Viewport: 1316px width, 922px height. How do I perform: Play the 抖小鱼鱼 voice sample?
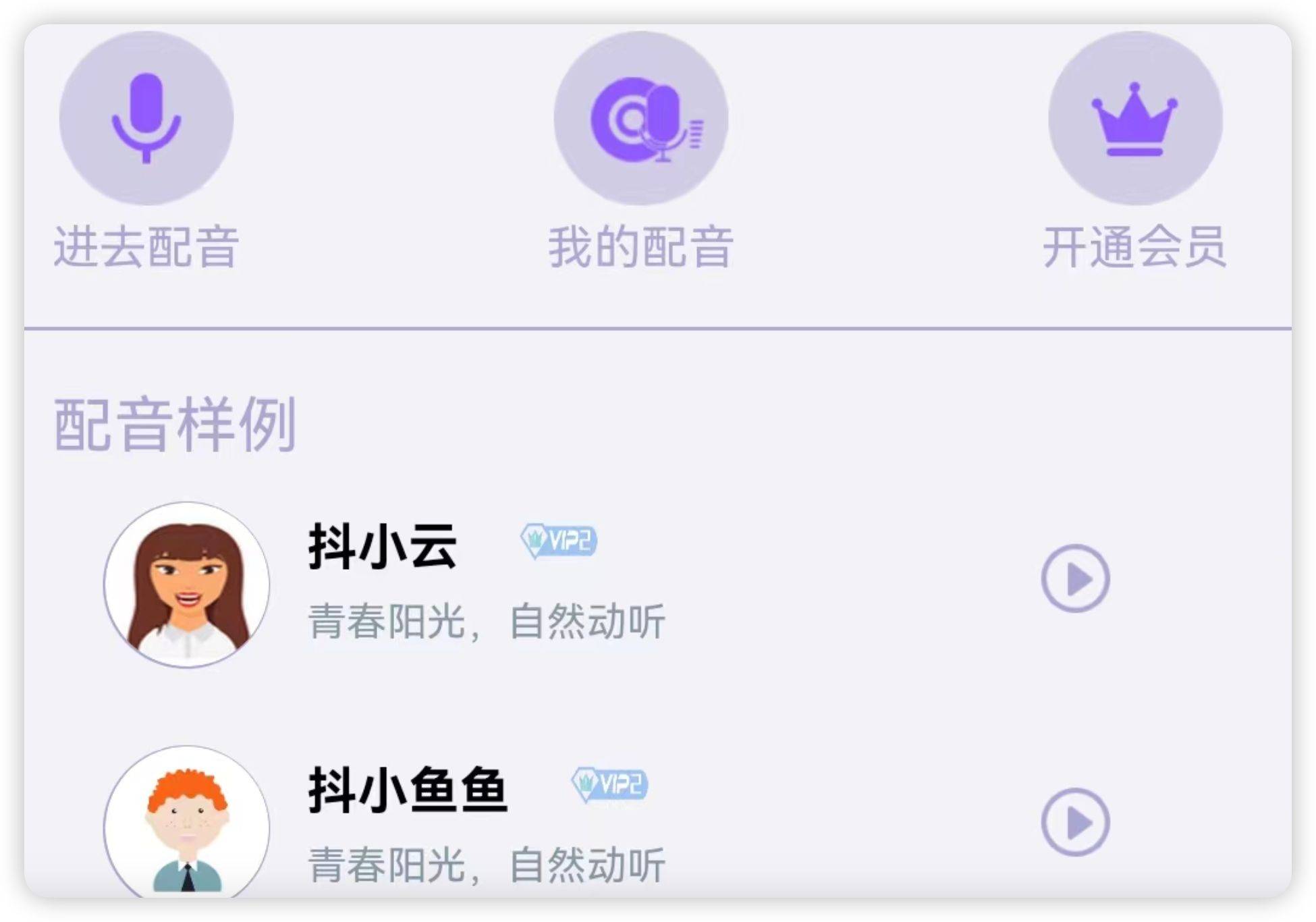[x=1075, y=822]
